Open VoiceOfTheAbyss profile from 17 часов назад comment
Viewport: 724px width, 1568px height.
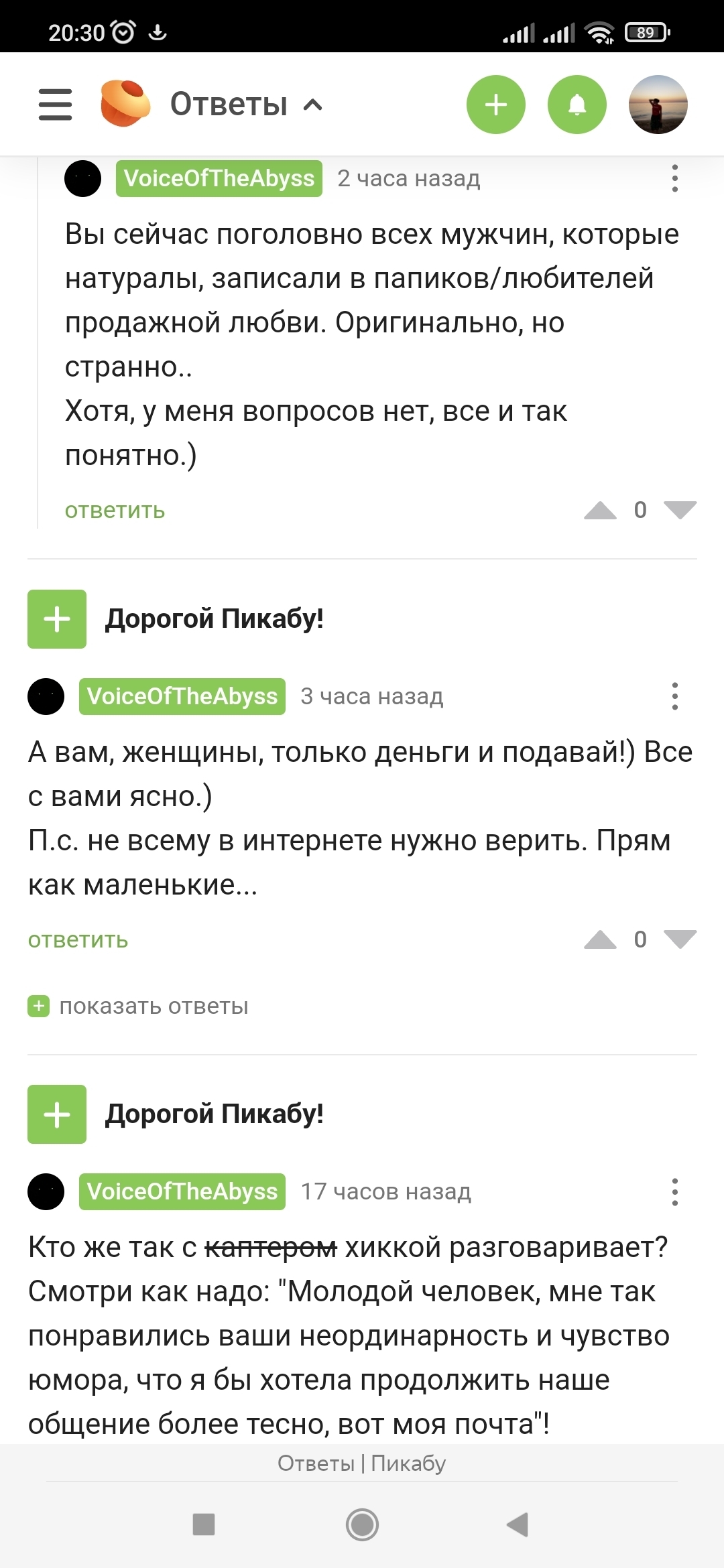182,1191
